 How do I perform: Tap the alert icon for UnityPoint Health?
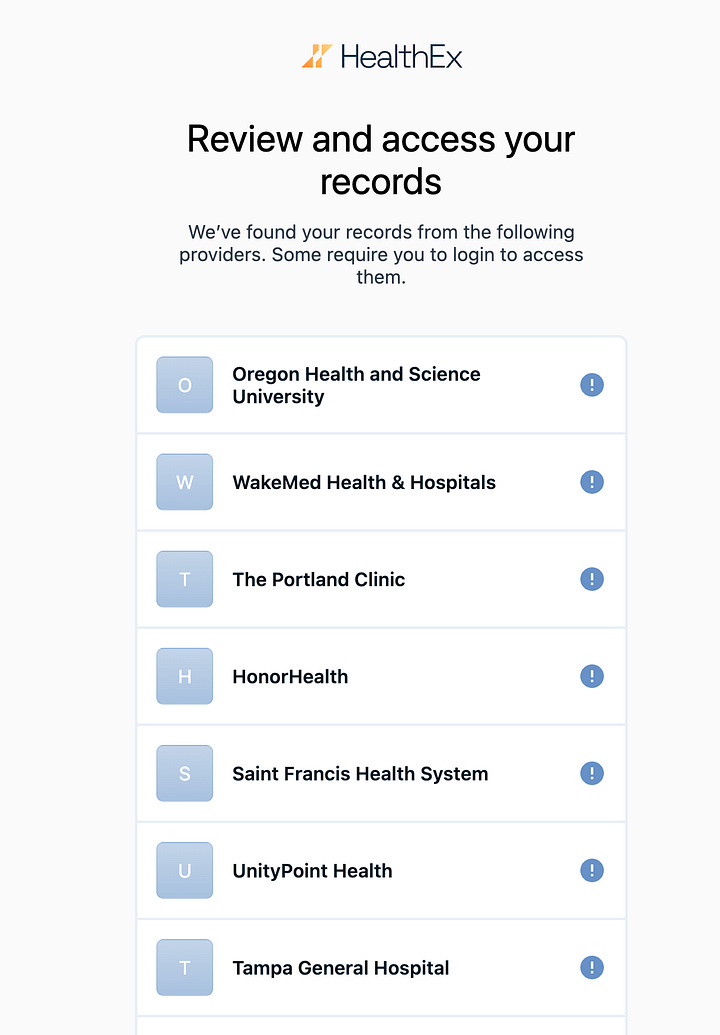pyautogui.click(x=592, y=870)
